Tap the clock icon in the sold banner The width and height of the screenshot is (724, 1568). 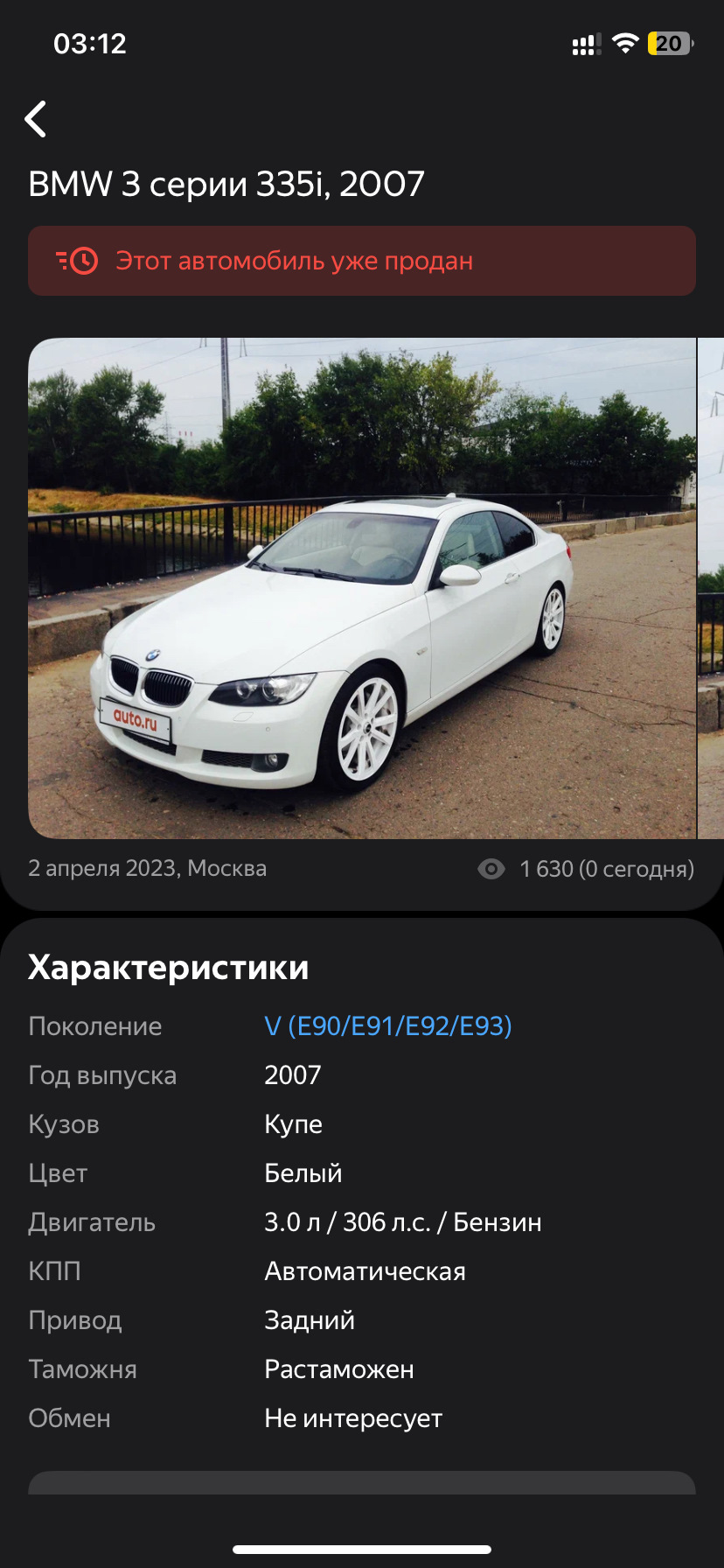tap(81, 260)
